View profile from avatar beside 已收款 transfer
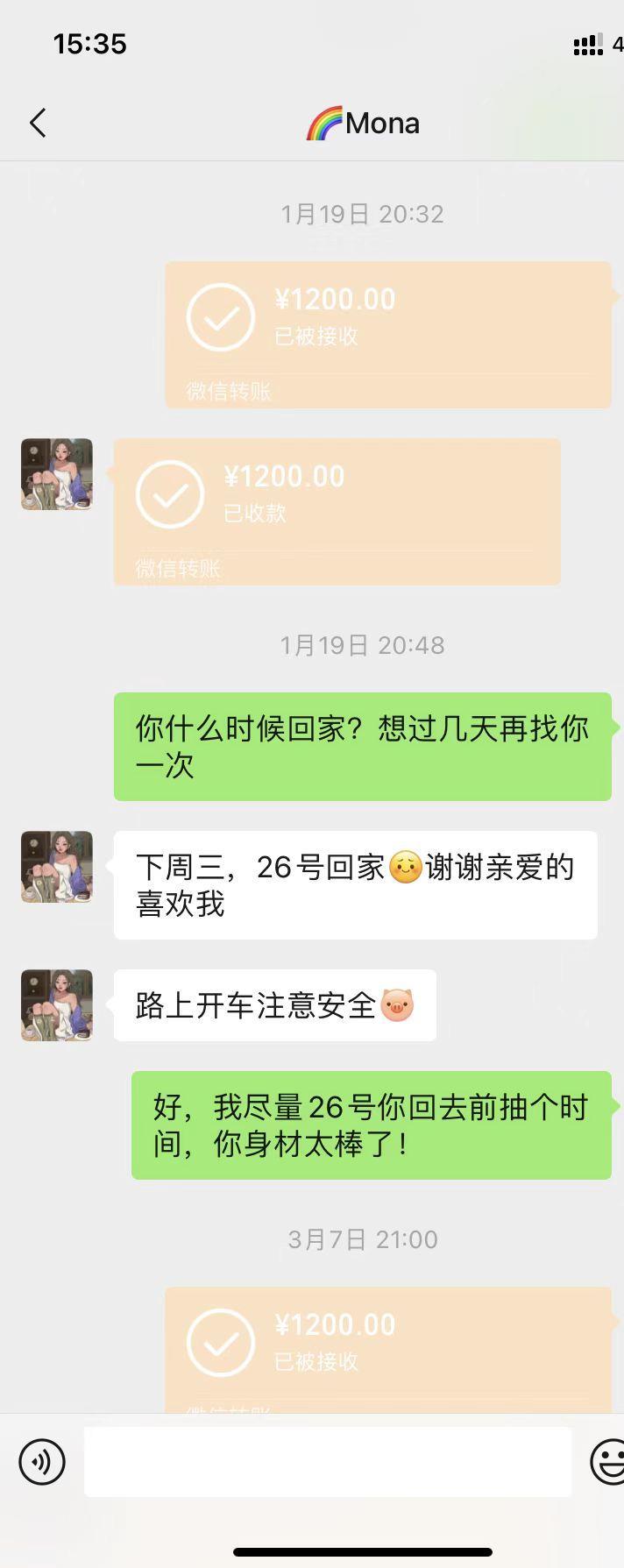 click(x=57, y=474)
